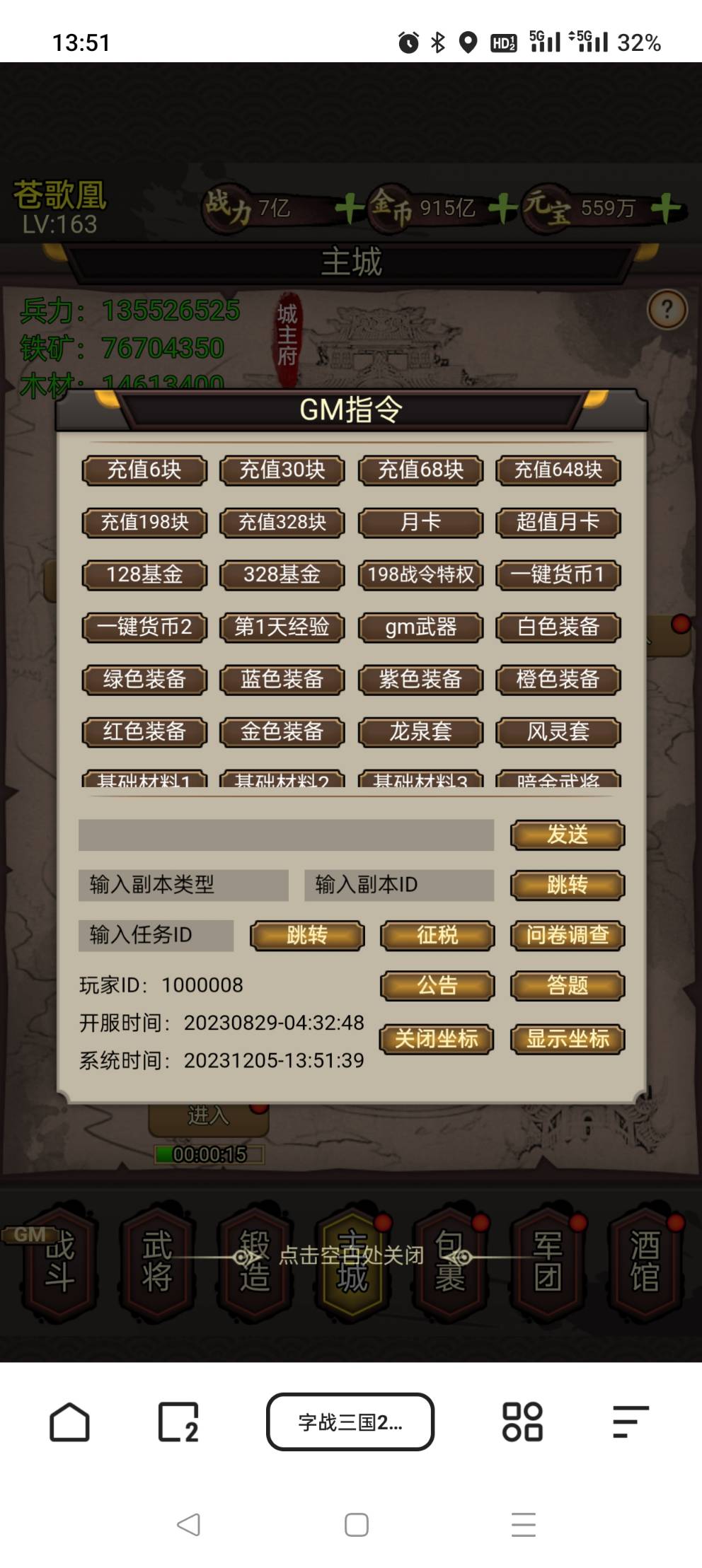Viewport: 702px width, 1568px height.
Task: Tap the 征税 button
Action: point(437,936)
